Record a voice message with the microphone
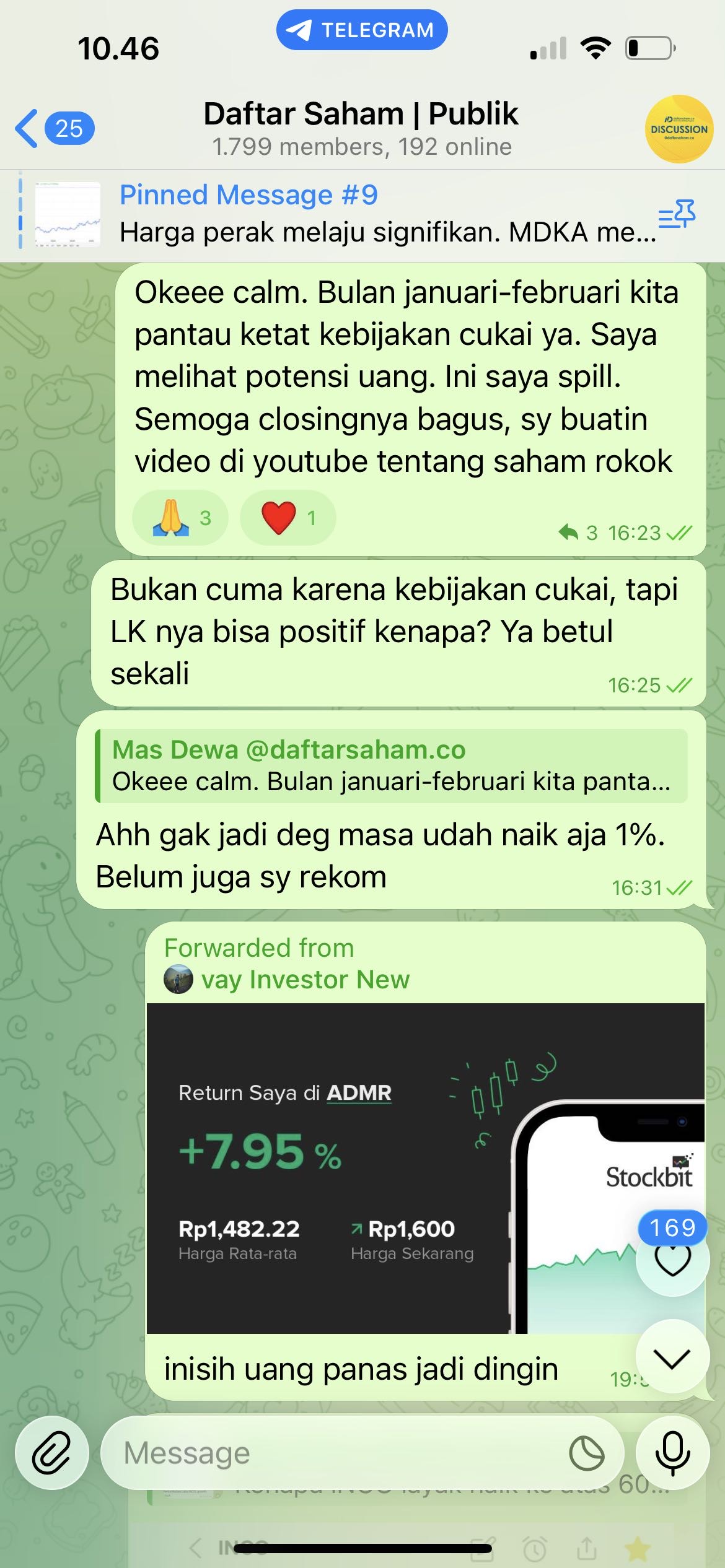Screen dimensions: 725x1568 coord(672,1452)
